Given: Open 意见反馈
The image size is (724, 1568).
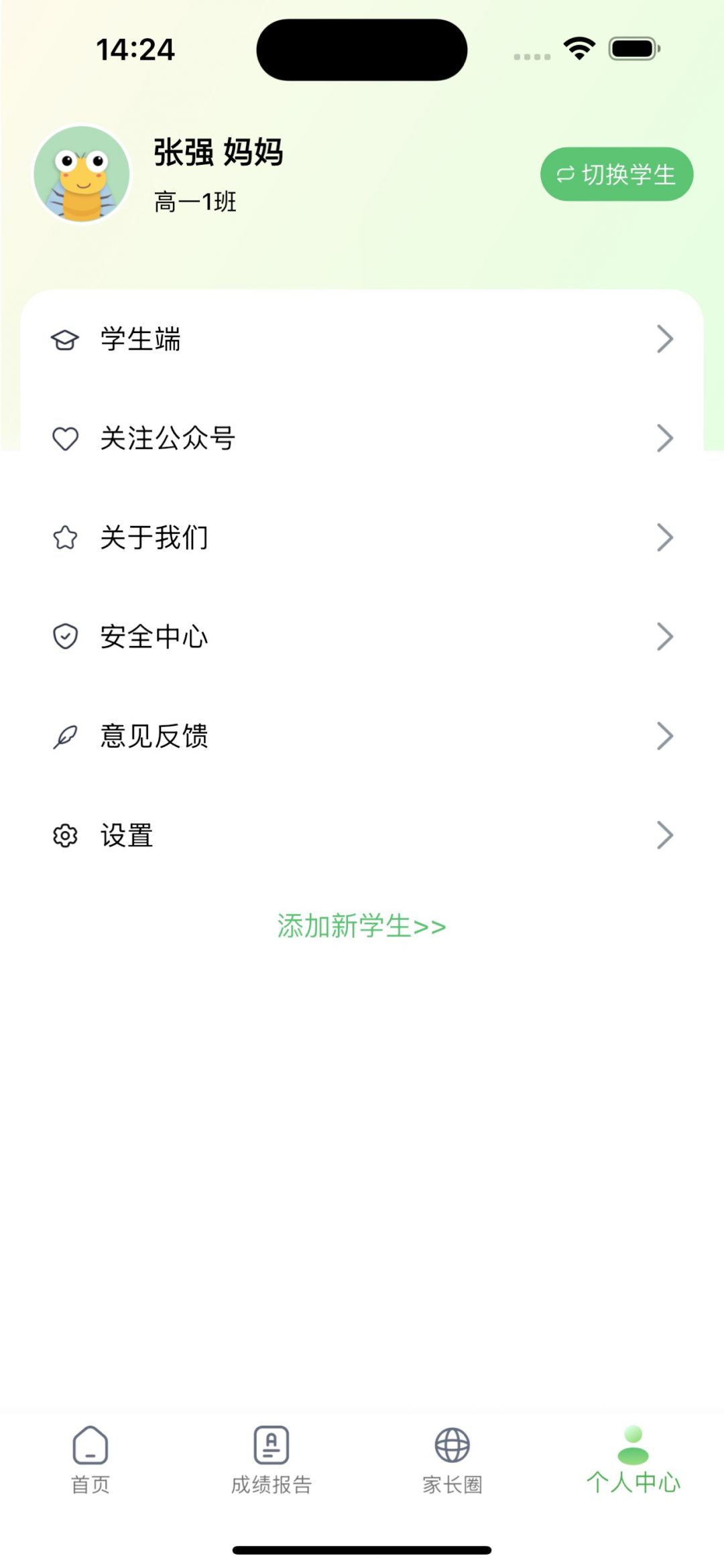Looking at the screenshot, I should [362, 736].
